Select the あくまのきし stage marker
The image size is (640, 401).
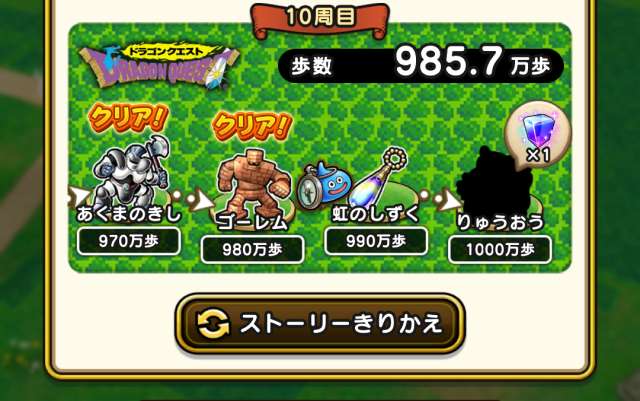pyautogui.click(x=124, y=182)
